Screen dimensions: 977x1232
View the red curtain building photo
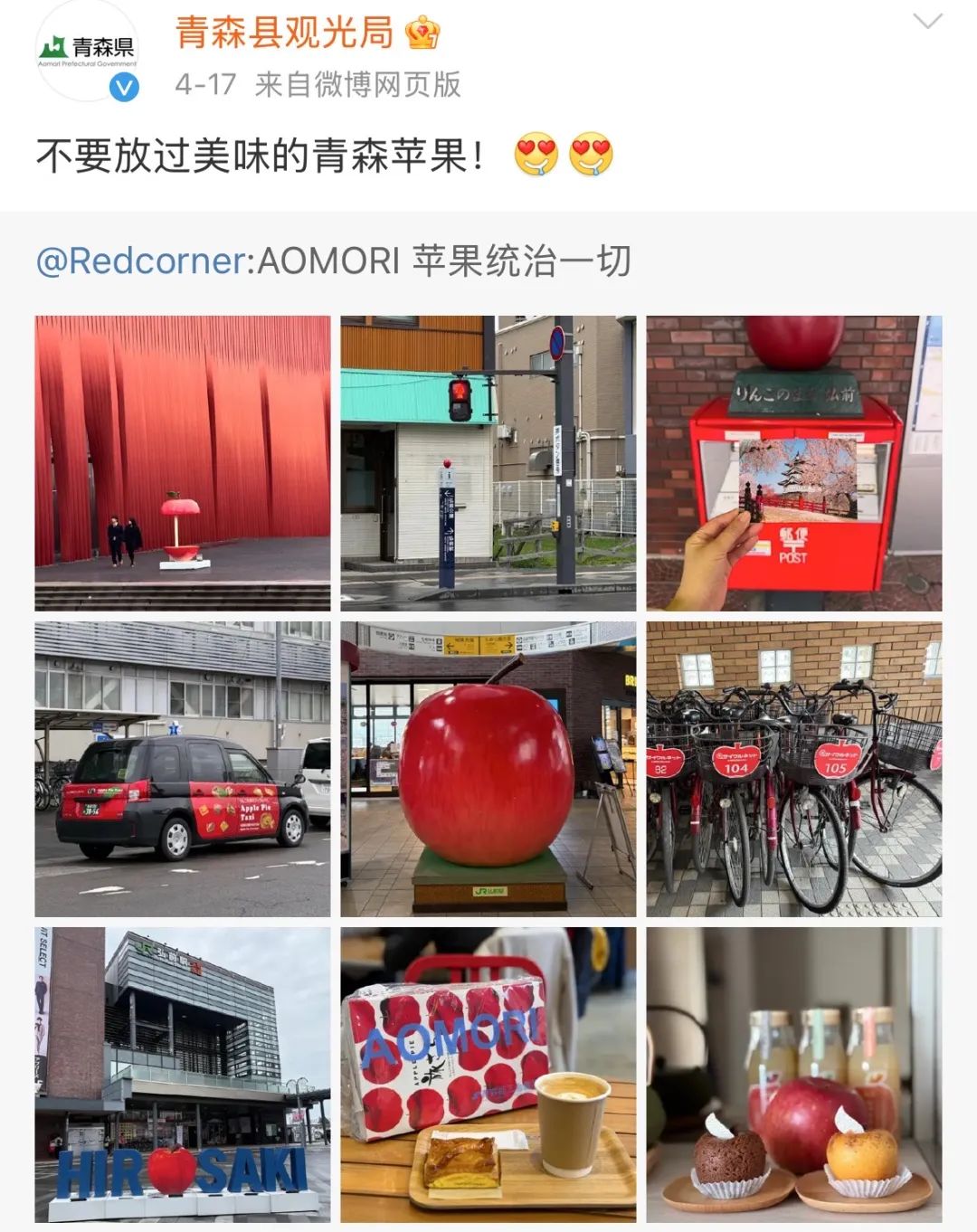click(183, 463)
